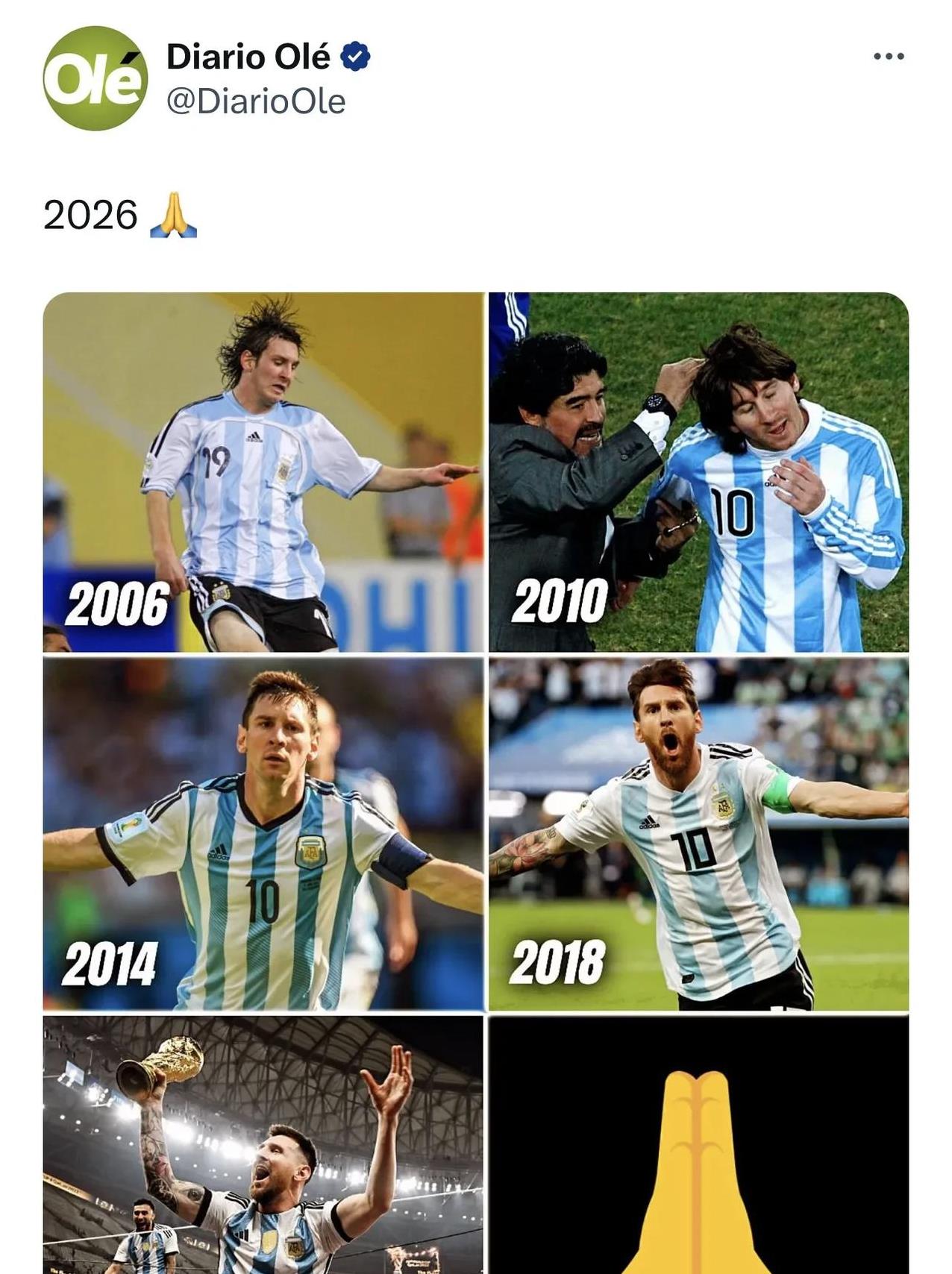This screenshot has width=952, height=1274.
Task: Open the post's three-dot overflow menu
Action: [x=888, y=57]
